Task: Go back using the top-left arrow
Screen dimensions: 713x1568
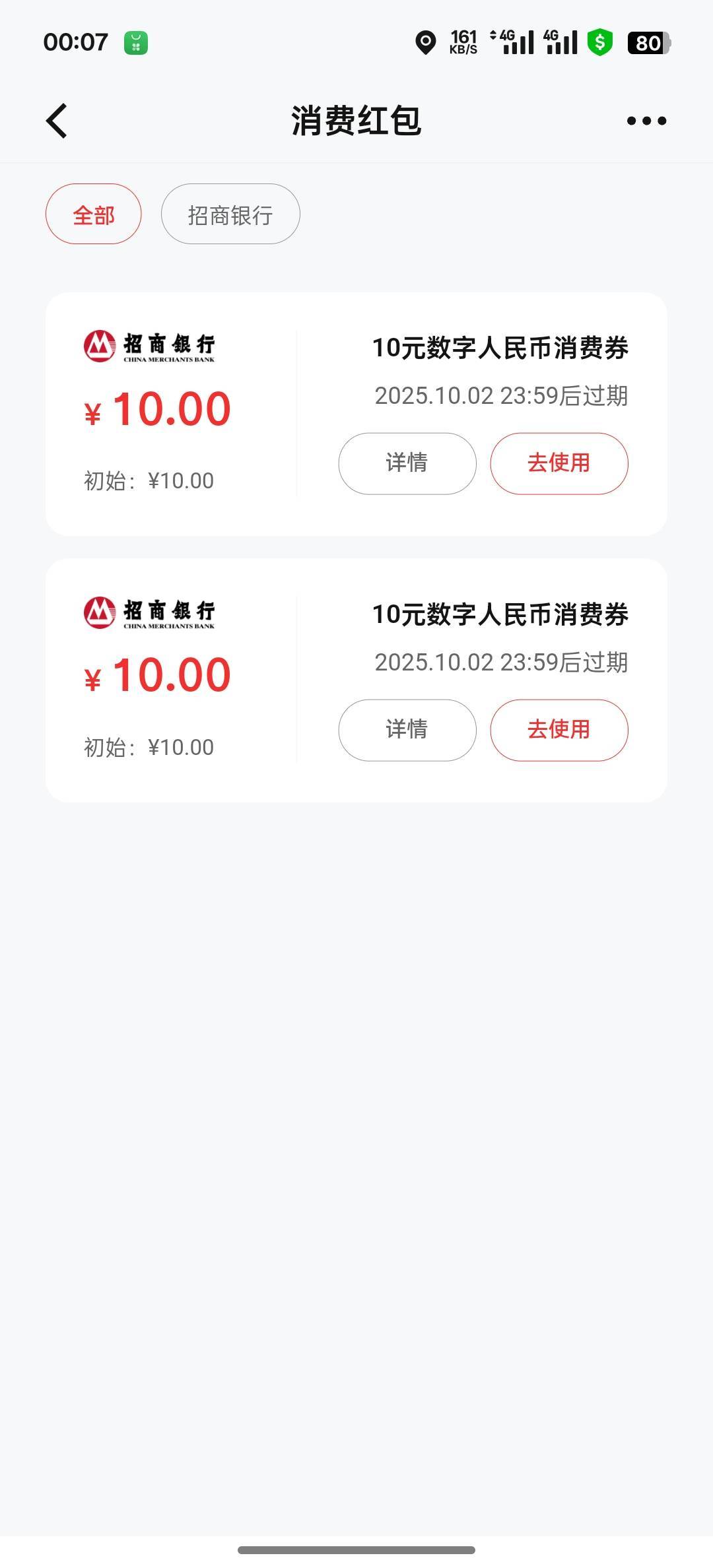Action: coord(57,121)
